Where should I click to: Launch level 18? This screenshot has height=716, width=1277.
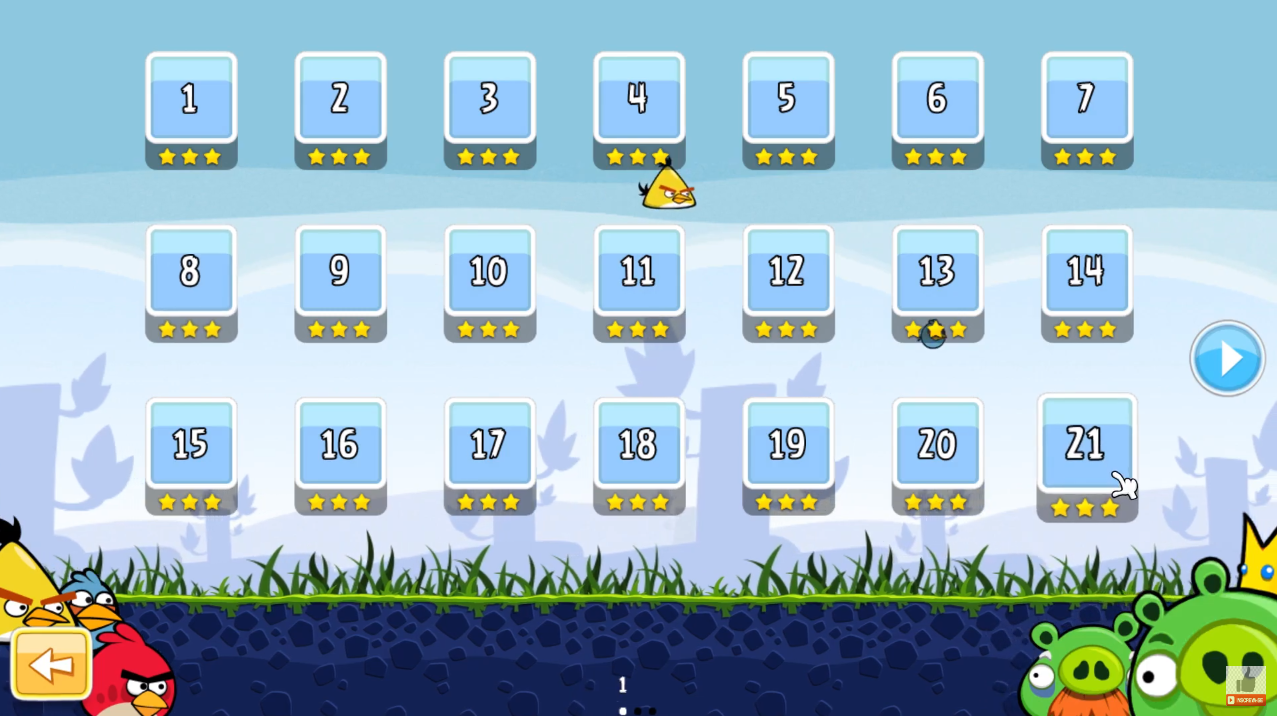click(x=638, y=445)
